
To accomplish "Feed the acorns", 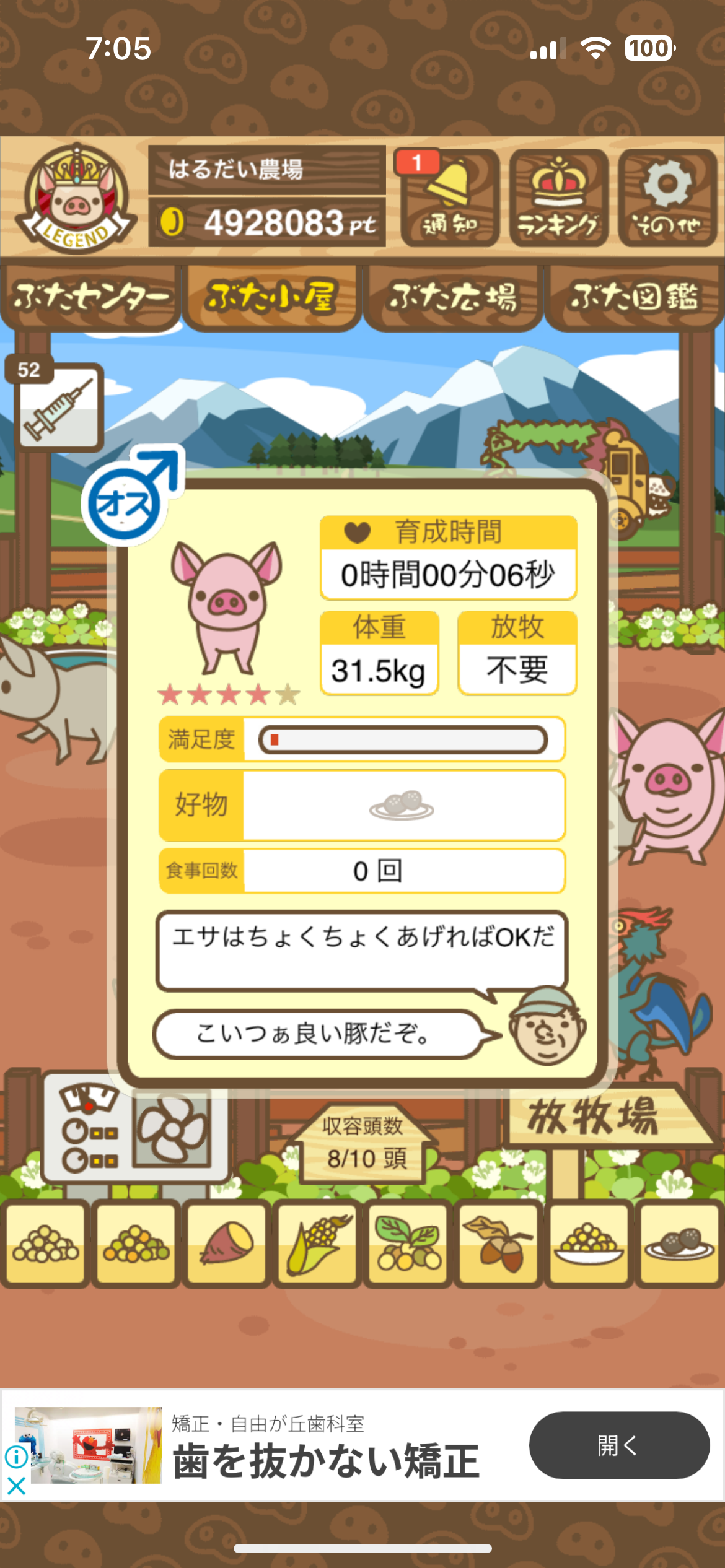I will pos(498,1244).
